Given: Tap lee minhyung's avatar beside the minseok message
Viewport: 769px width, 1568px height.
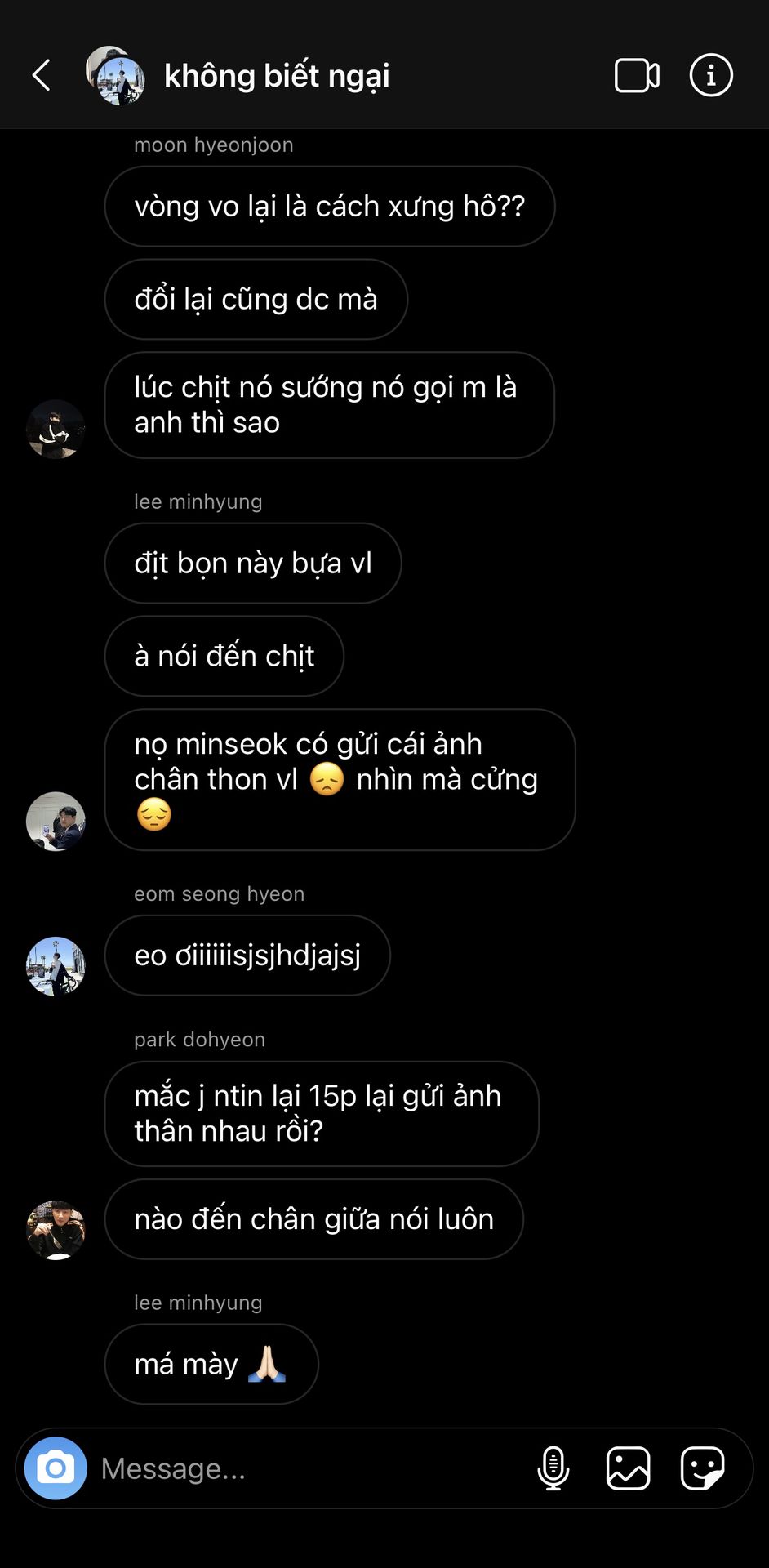Looking at the screenshot, I should tap(56, 821).
